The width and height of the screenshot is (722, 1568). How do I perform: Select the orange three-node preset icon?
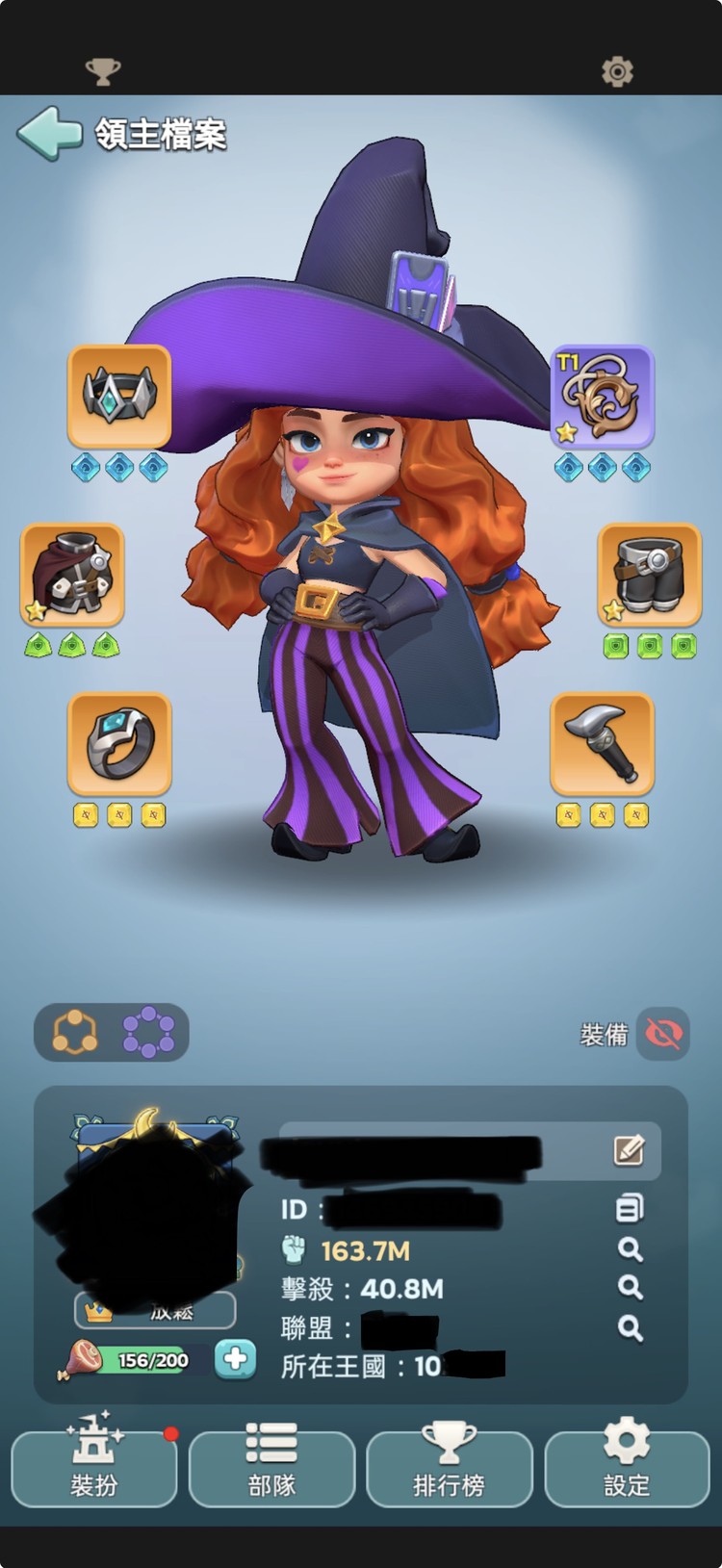(x=74, y=1033)
